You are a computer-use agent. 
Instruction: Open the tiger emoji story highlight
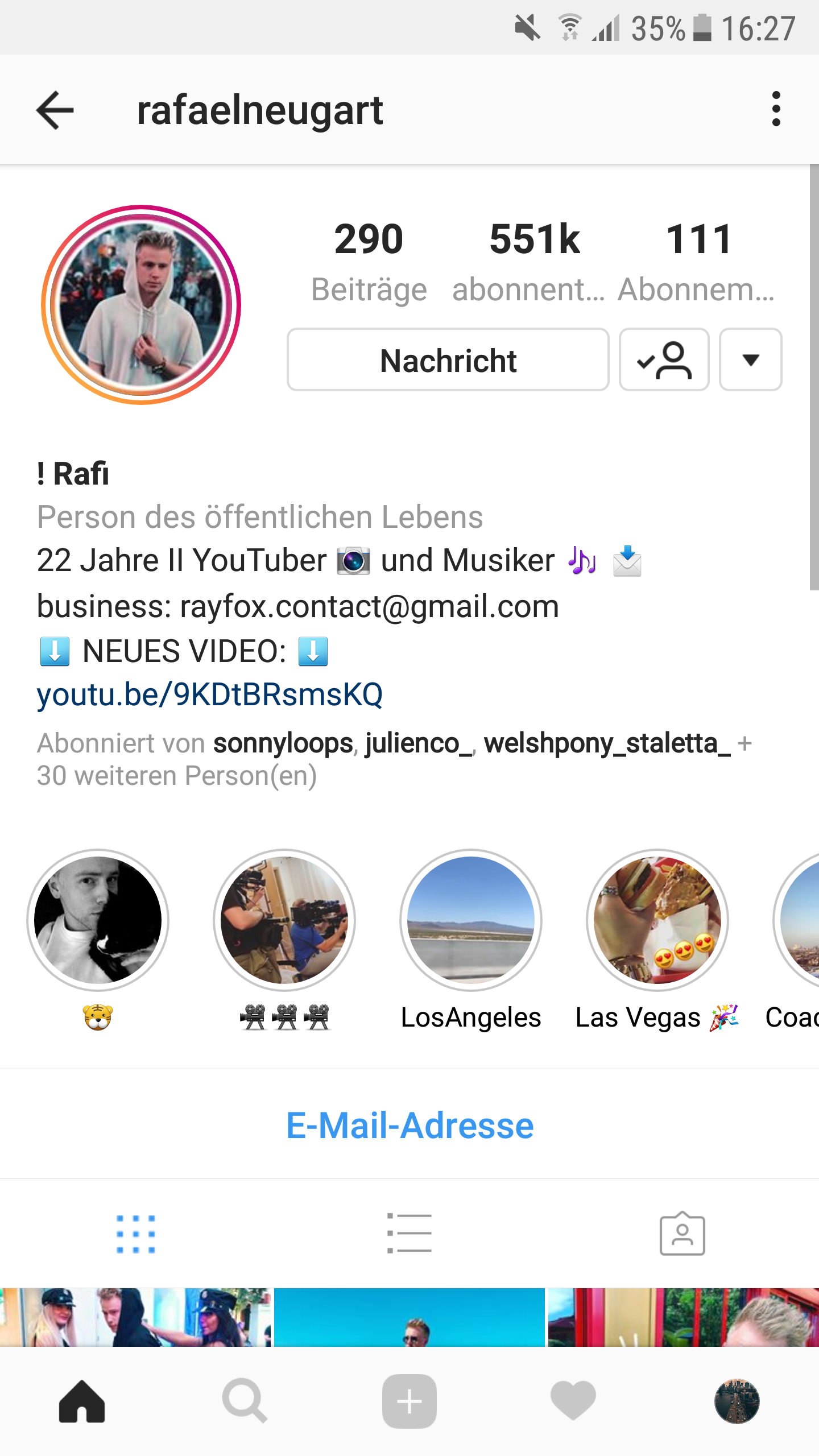[x=98, y=920]
